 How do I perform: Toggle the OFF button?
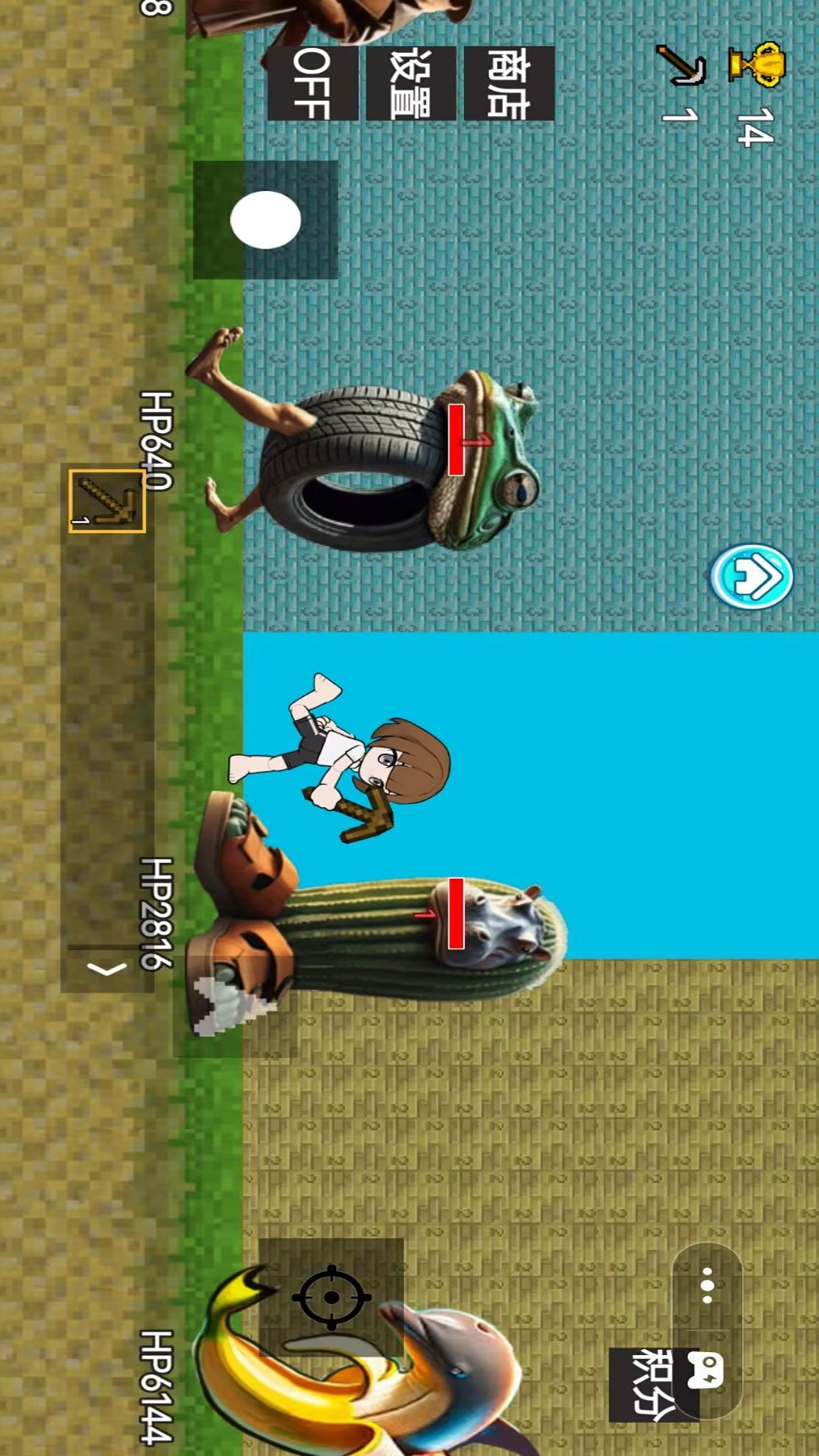click(312, 83)
